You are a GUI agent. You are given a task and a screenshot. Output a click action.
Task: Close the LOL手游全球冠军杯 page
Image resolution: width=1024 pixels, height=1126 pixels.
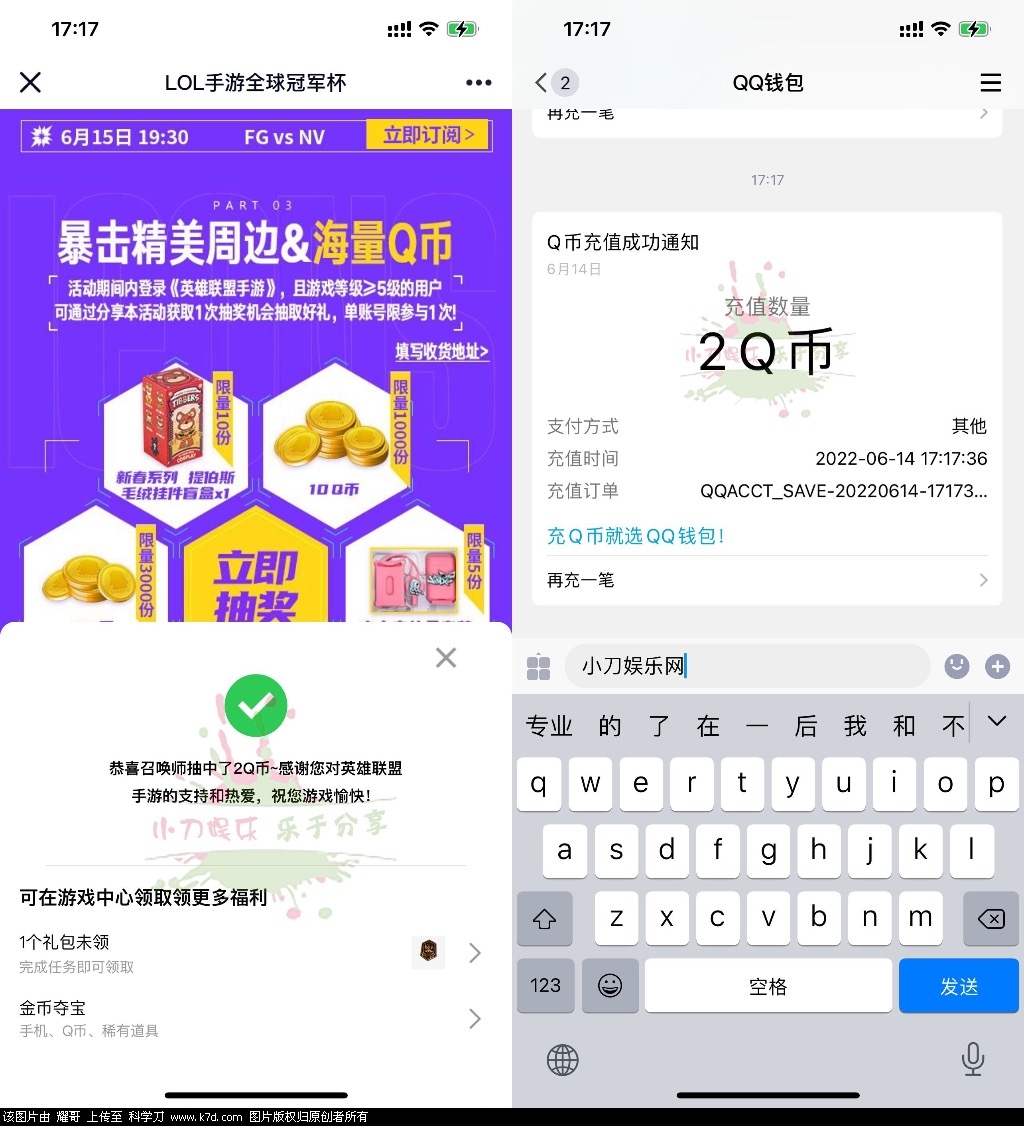pyautogui.click(x=31, y=82)
